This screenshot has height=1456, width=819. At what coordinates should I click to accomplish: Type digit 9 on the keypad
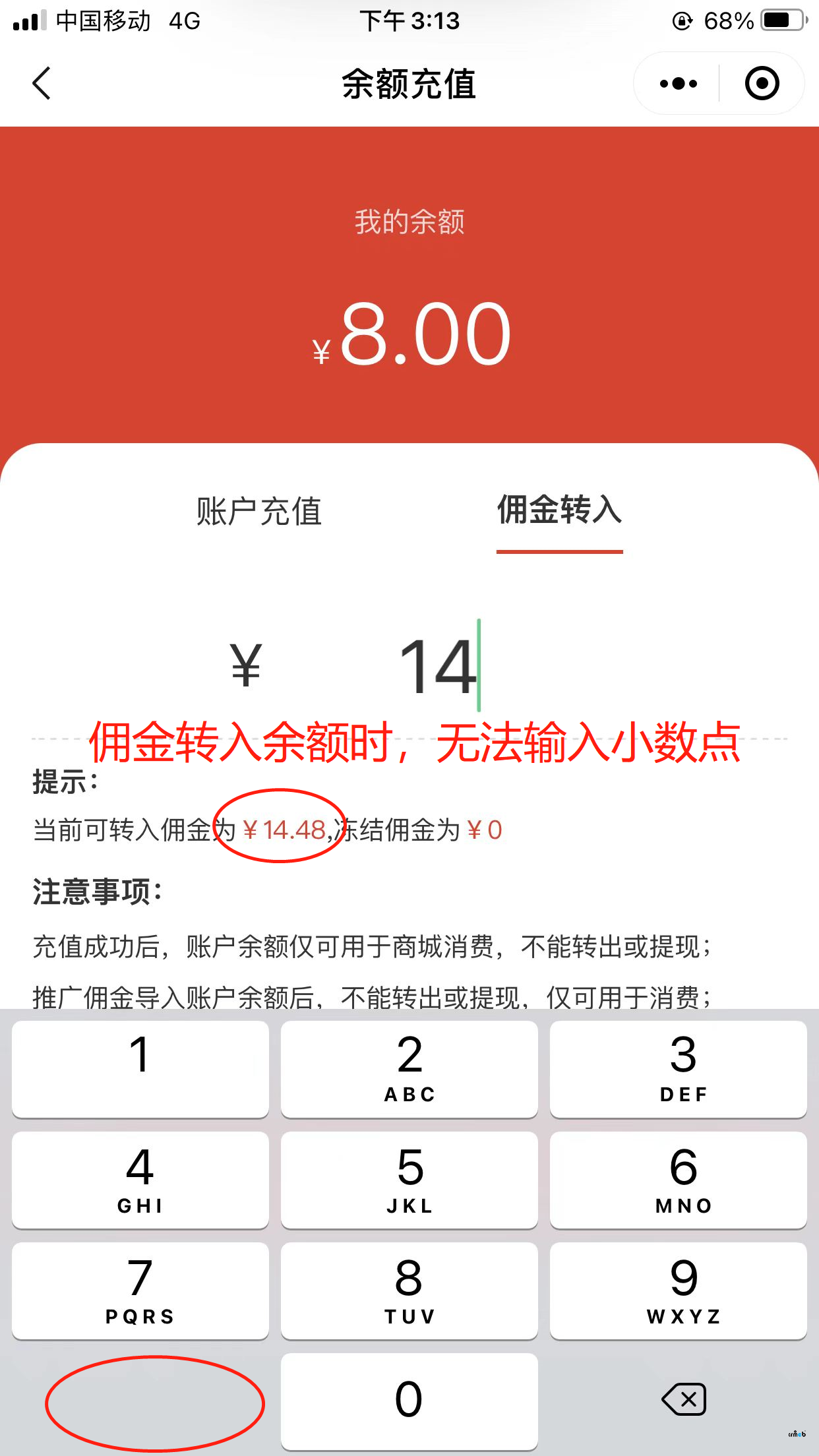pyautogui.click(x=679, y=1290)
